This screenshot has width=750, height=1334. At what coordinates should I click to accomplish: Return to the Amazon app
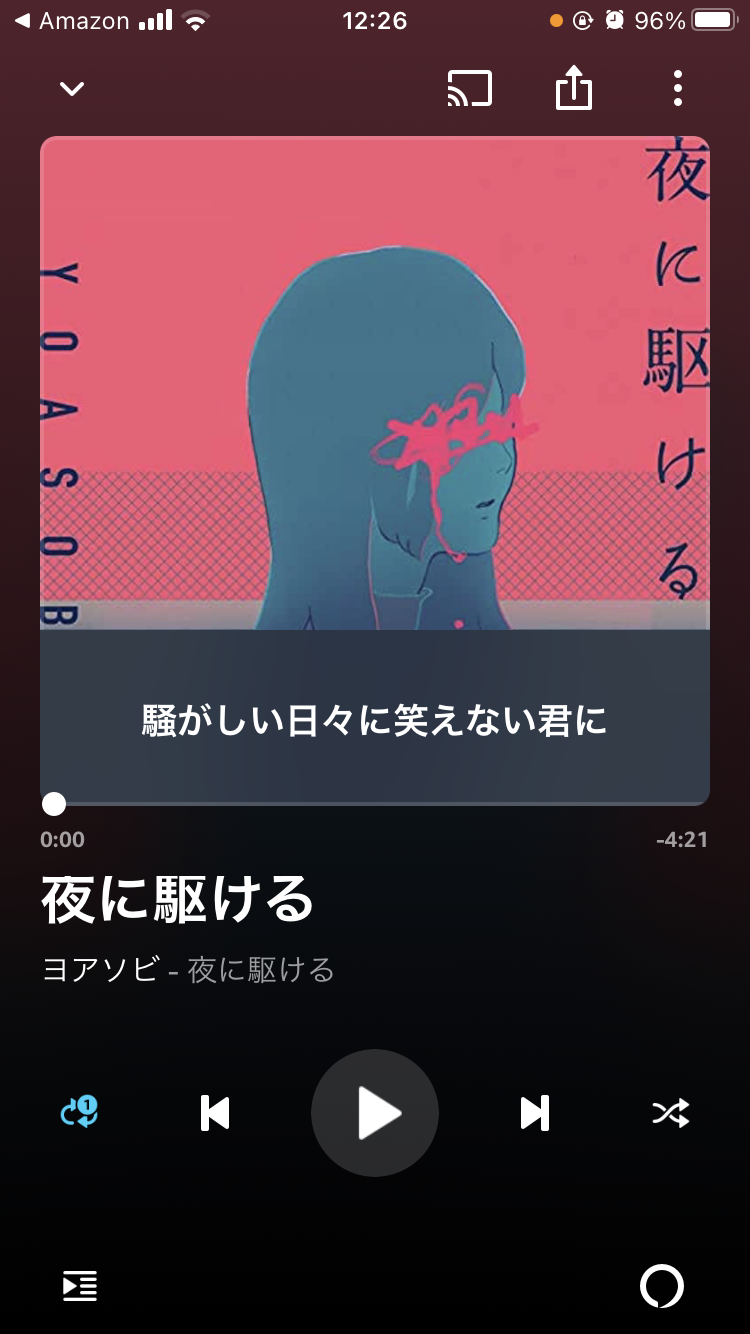(x=72, y=21)
